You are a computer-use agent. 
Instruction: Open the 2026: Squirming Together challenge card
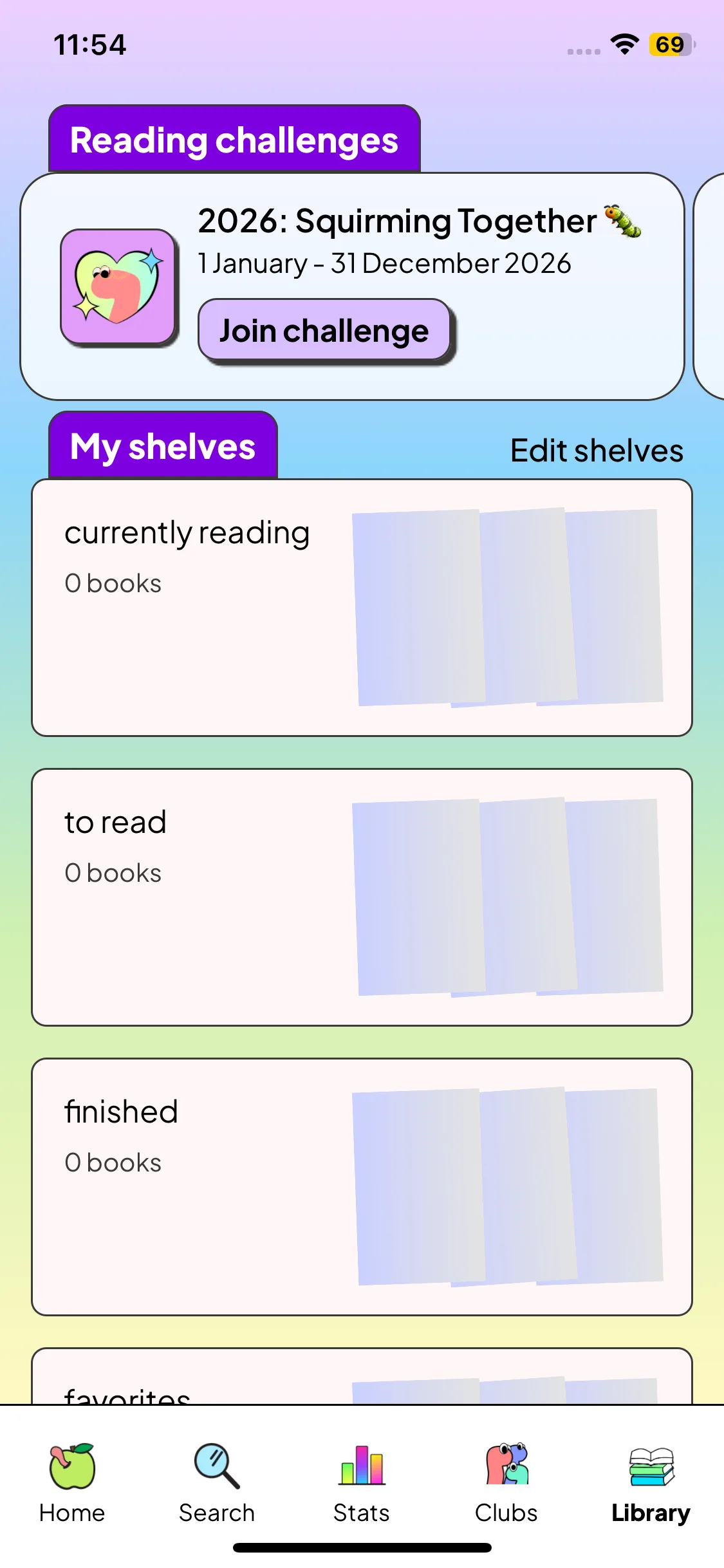coord(352,286)
